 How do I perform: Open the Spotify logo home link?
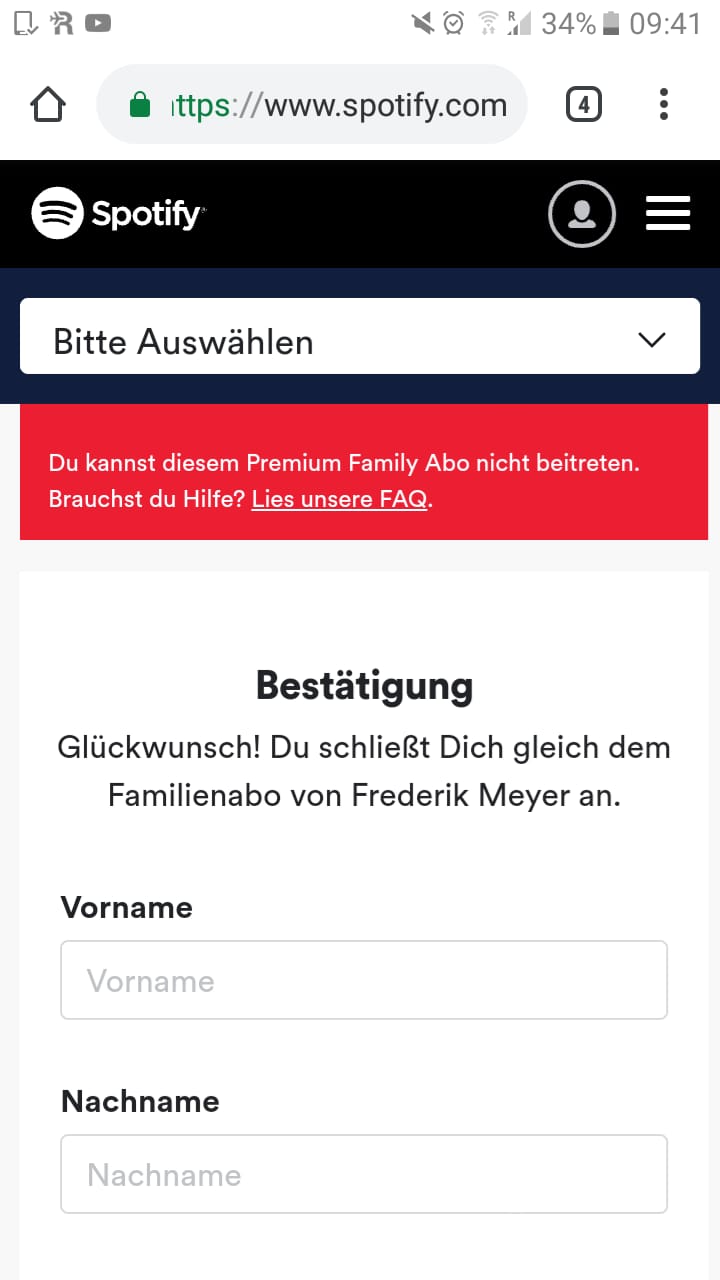coord(117,213)
